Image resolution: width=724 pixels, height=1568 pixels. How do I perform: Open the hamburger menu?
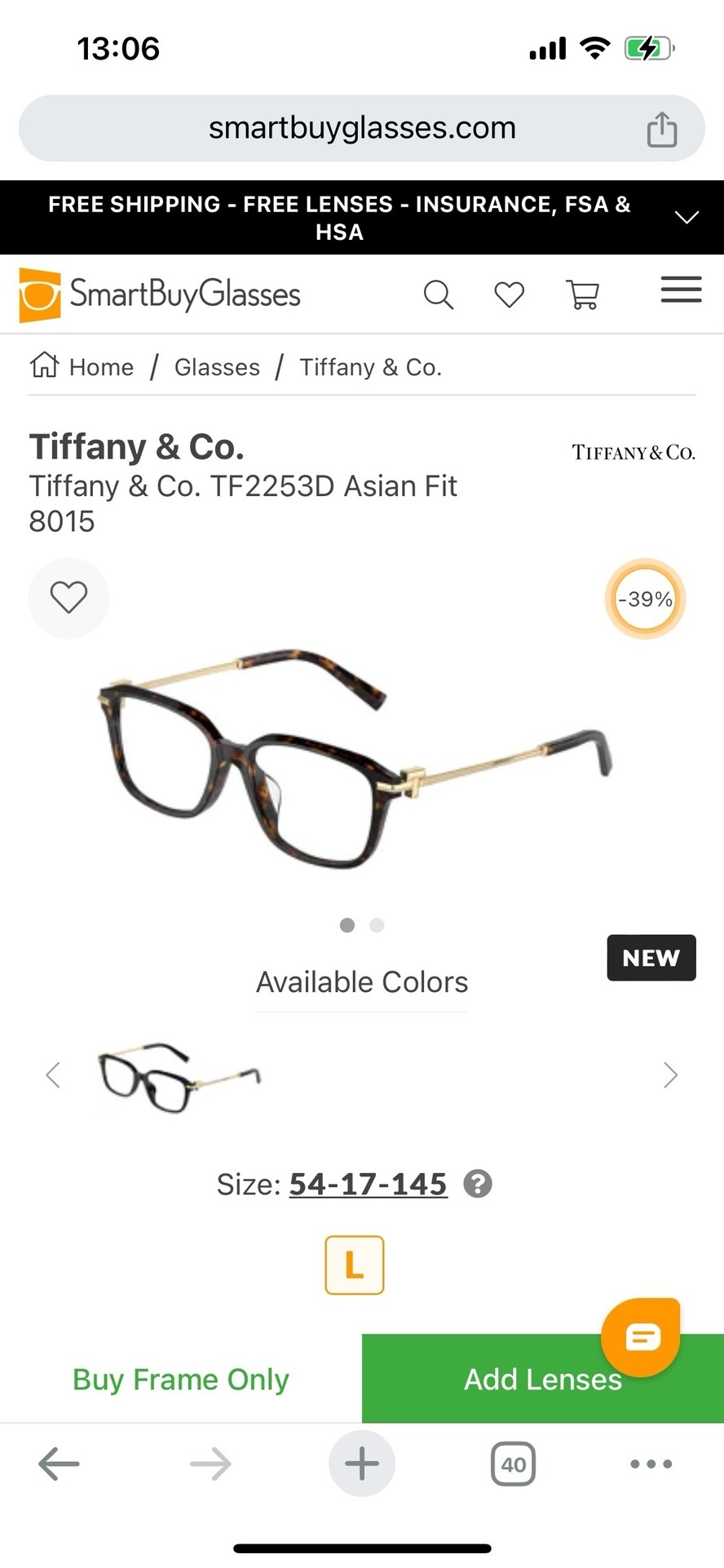click(681, 290)
